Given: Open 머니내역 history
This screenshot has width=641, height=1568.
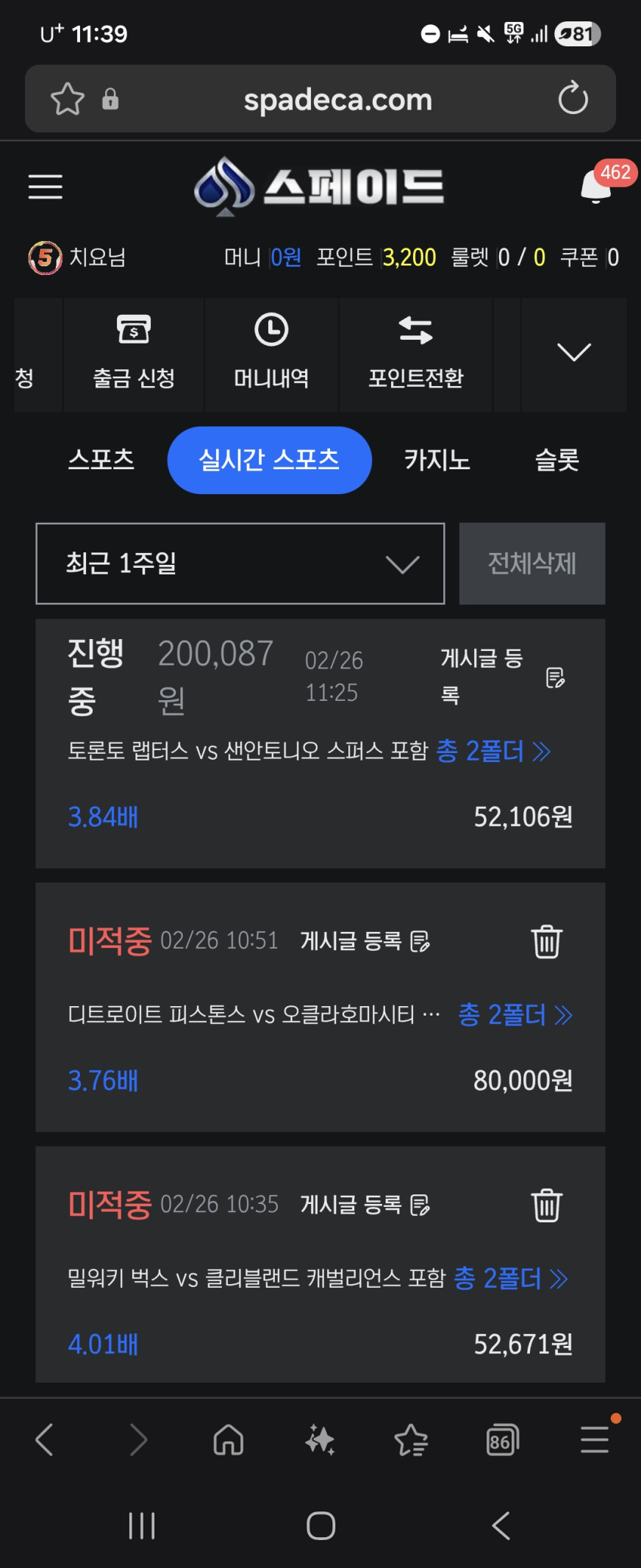Looking at the screenshot, I should point(271,354).
